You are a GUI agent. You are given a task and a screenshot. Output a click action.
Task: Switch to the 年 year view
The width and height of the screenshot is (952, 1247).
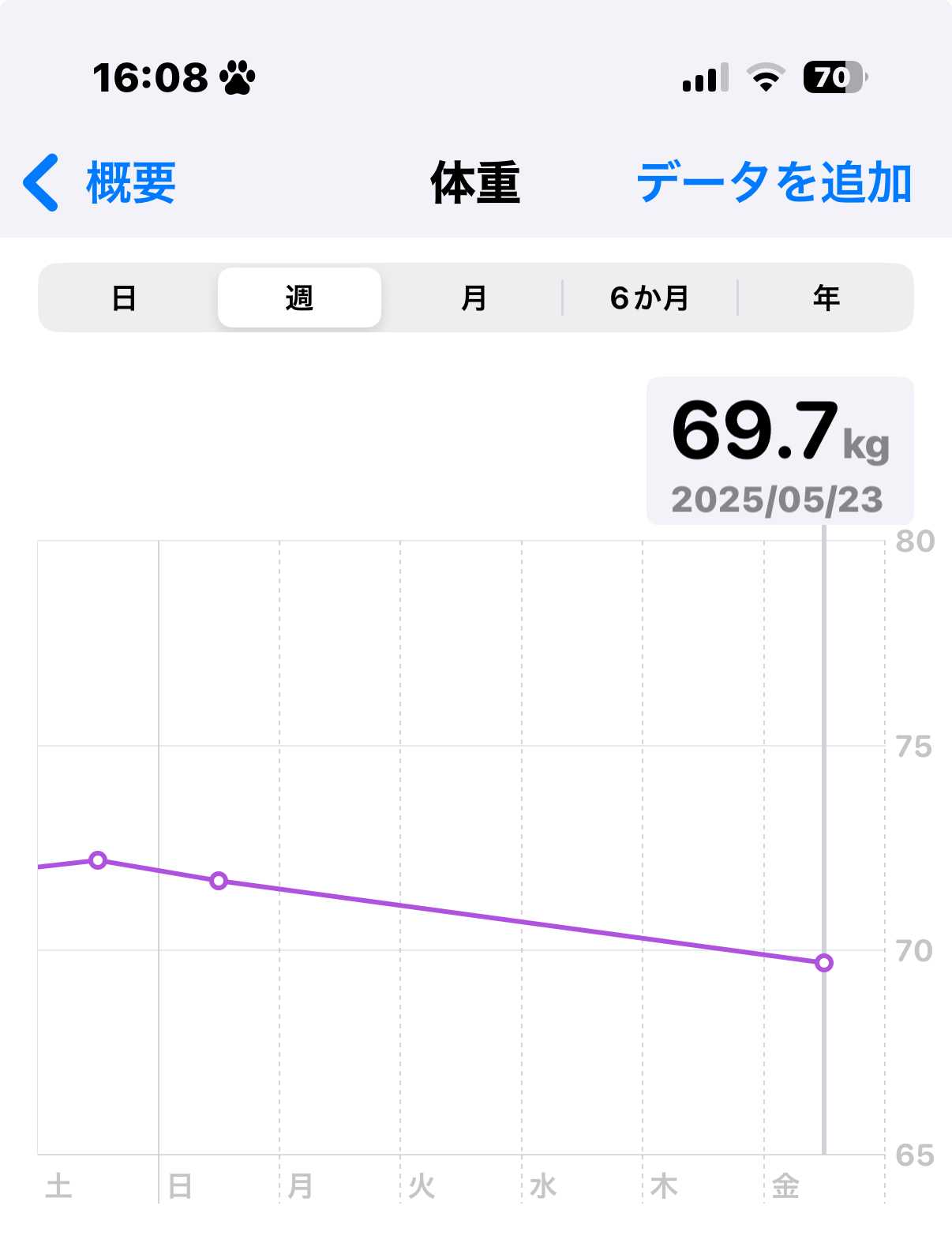pos(826,298)
